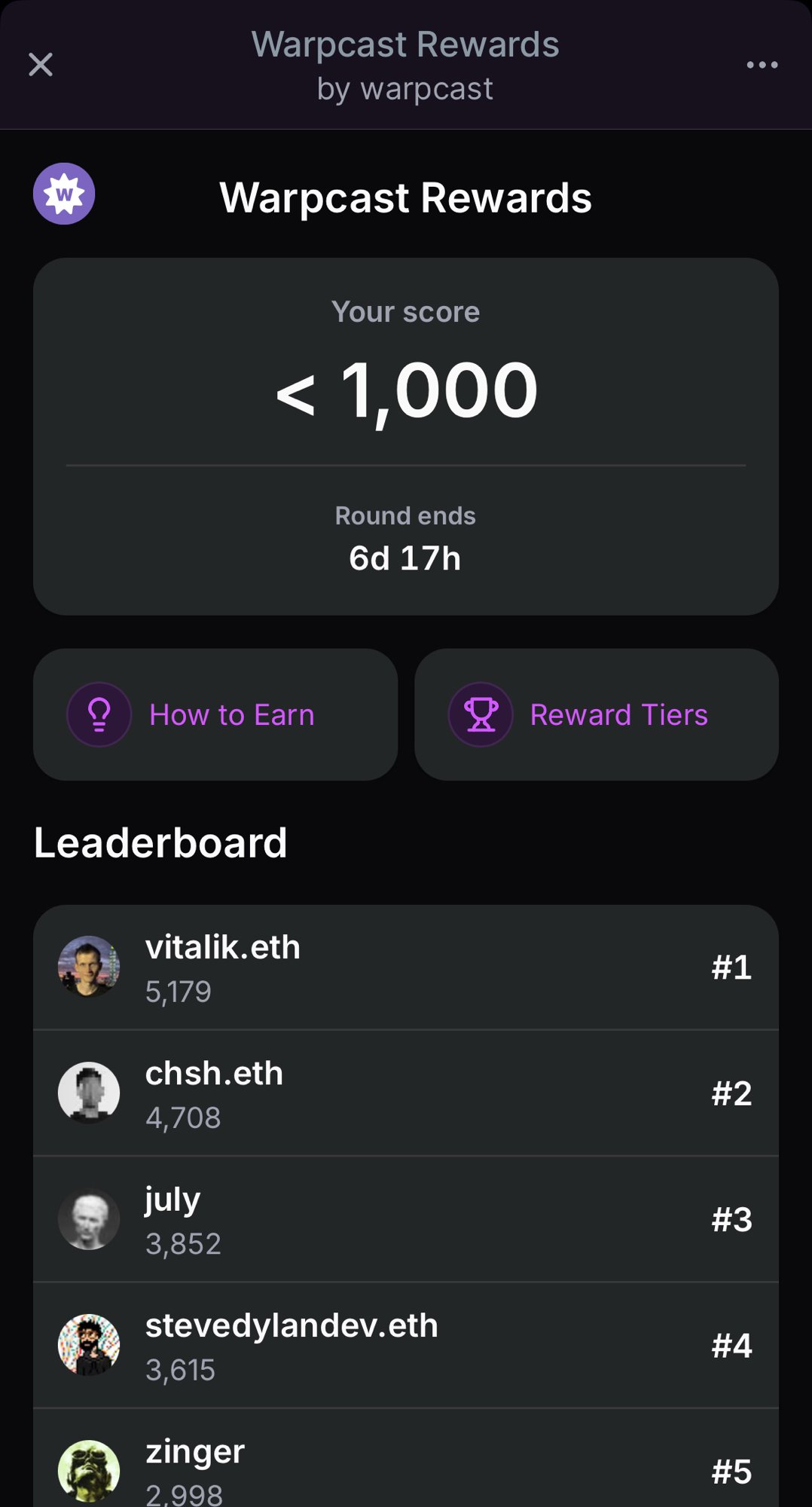Image resolution: width=812 pixels, height=1507 pixels.
Task: Open july's leaderboard row
Action: coord(405,1219)
